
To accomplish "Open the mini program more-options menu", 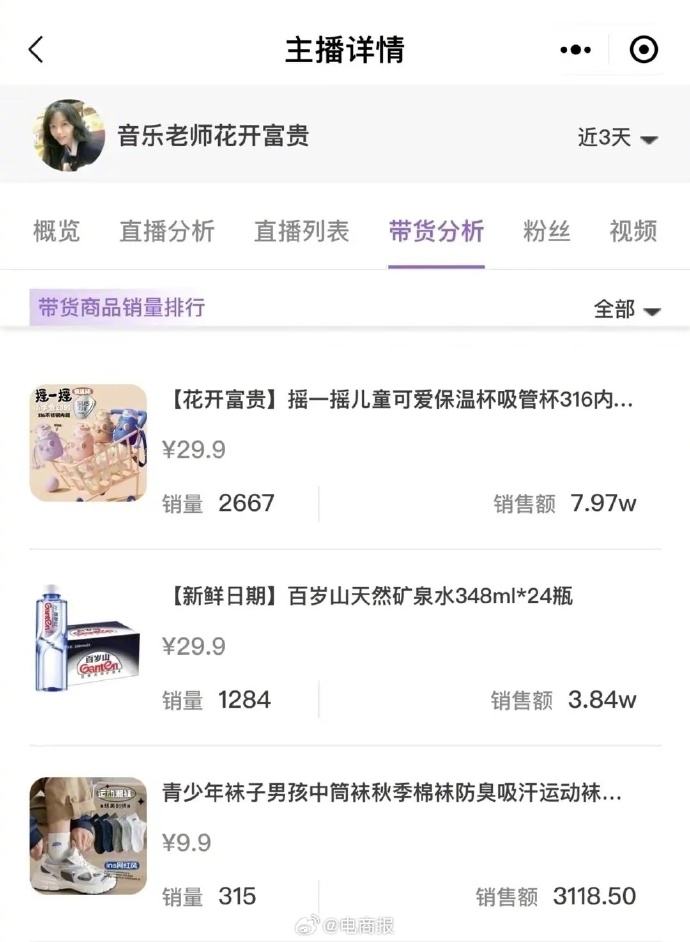I will [575, 50].
